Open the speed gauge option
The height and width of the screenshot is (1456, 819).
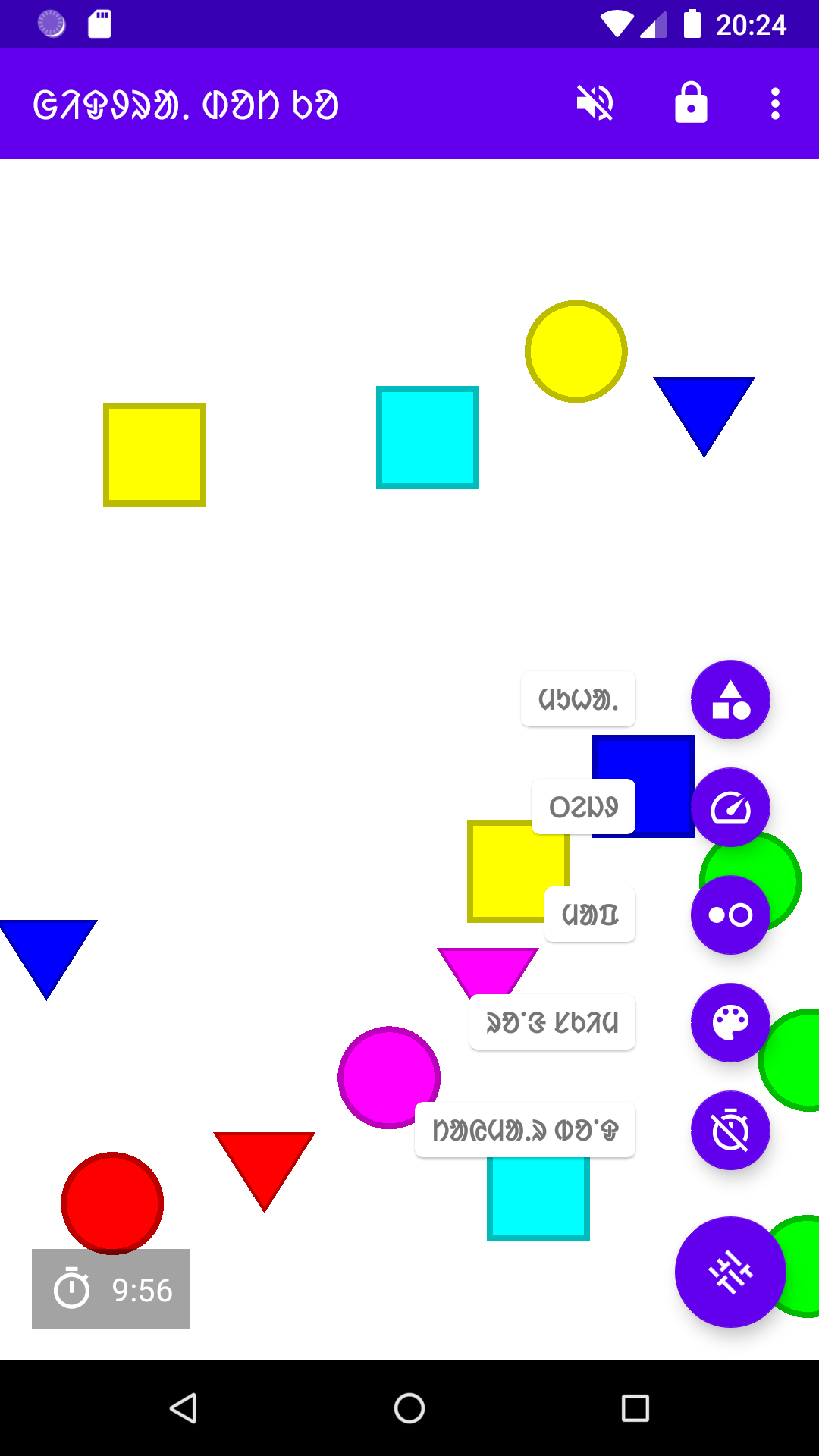coord(730,807)
